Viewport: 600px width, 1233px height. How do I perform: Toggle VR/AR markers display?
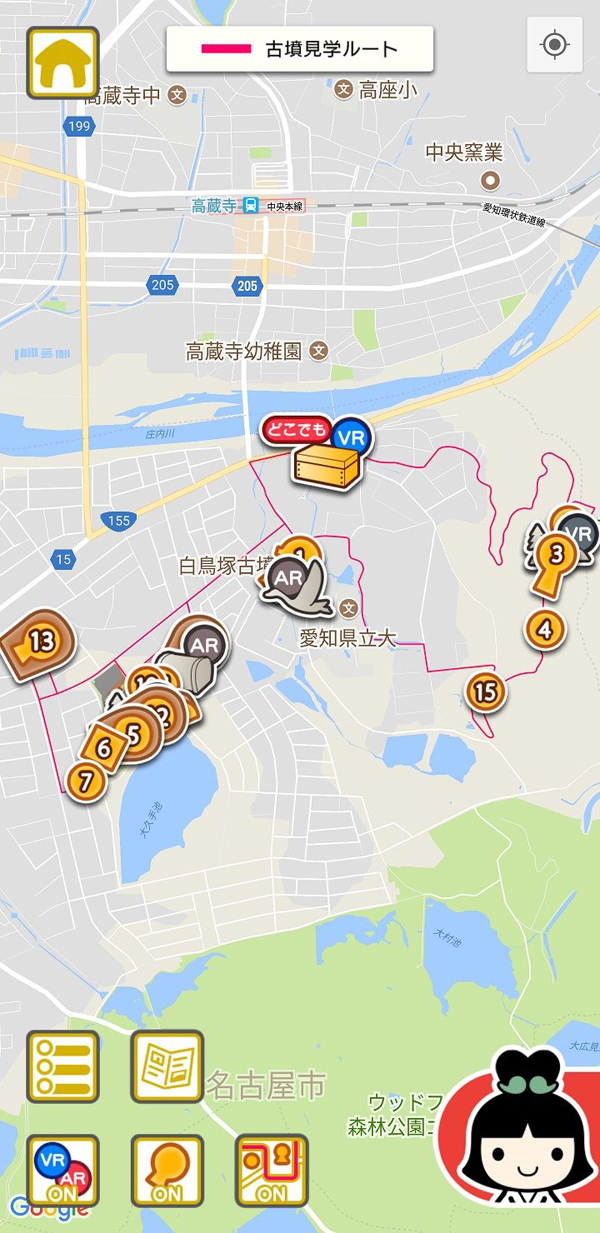pyautogui.click(x=63, y=1170)
